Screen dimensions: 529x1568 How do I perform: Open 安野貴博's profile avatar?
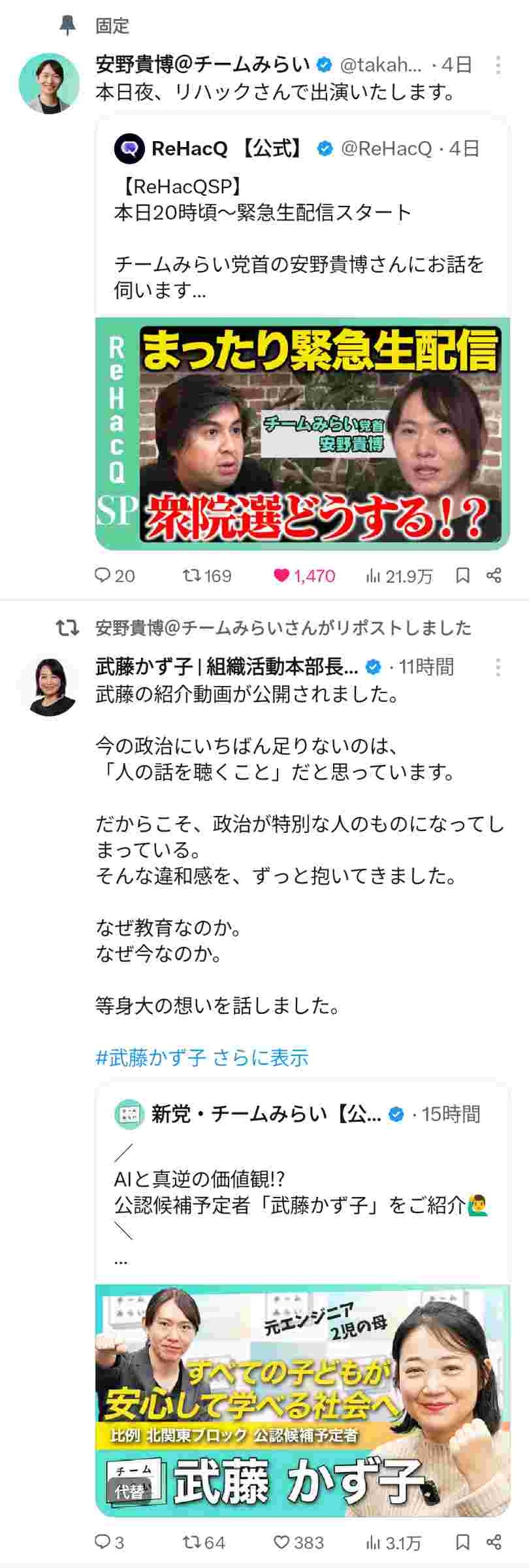[49, 84]
